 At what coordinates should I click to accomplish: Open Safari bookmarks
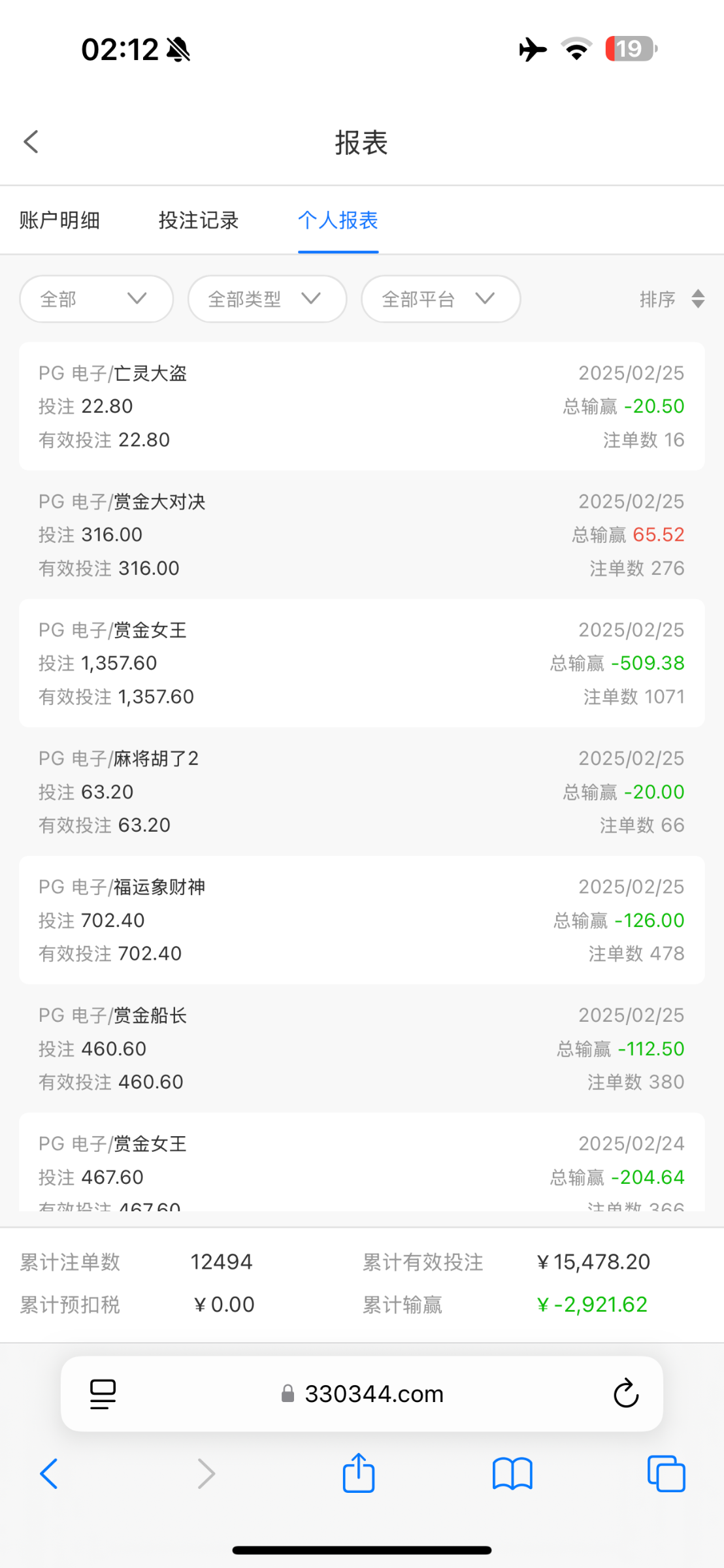(x=512, y=1474)
